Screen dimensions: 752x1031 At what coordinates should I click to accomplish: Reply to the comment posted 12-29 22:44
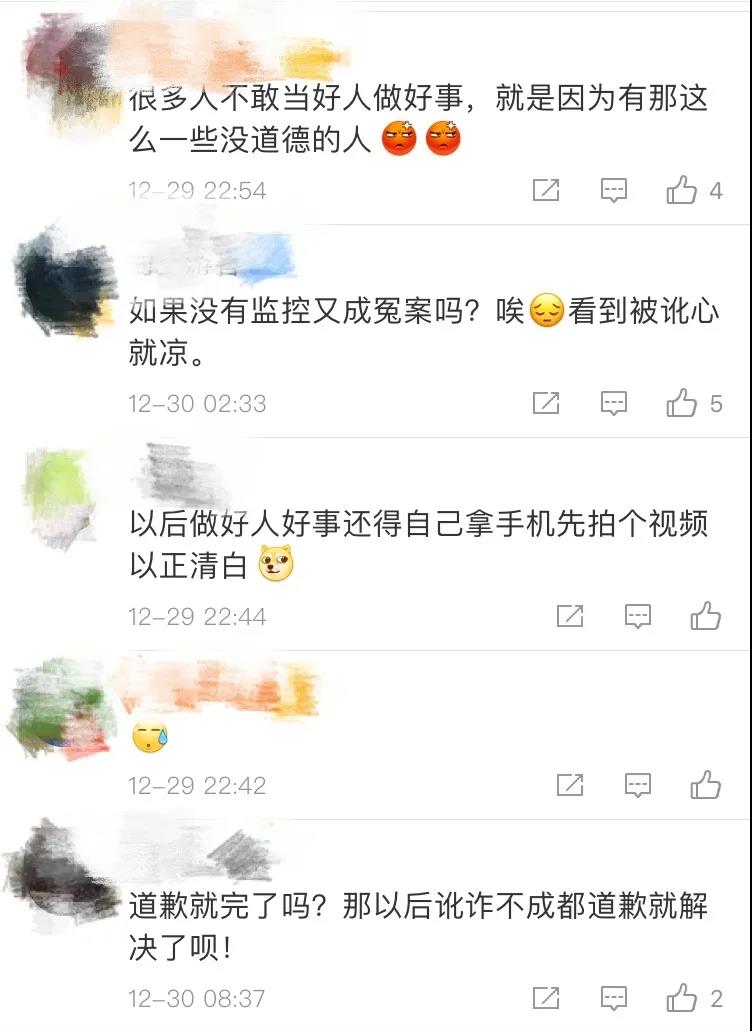click(637, 616)
